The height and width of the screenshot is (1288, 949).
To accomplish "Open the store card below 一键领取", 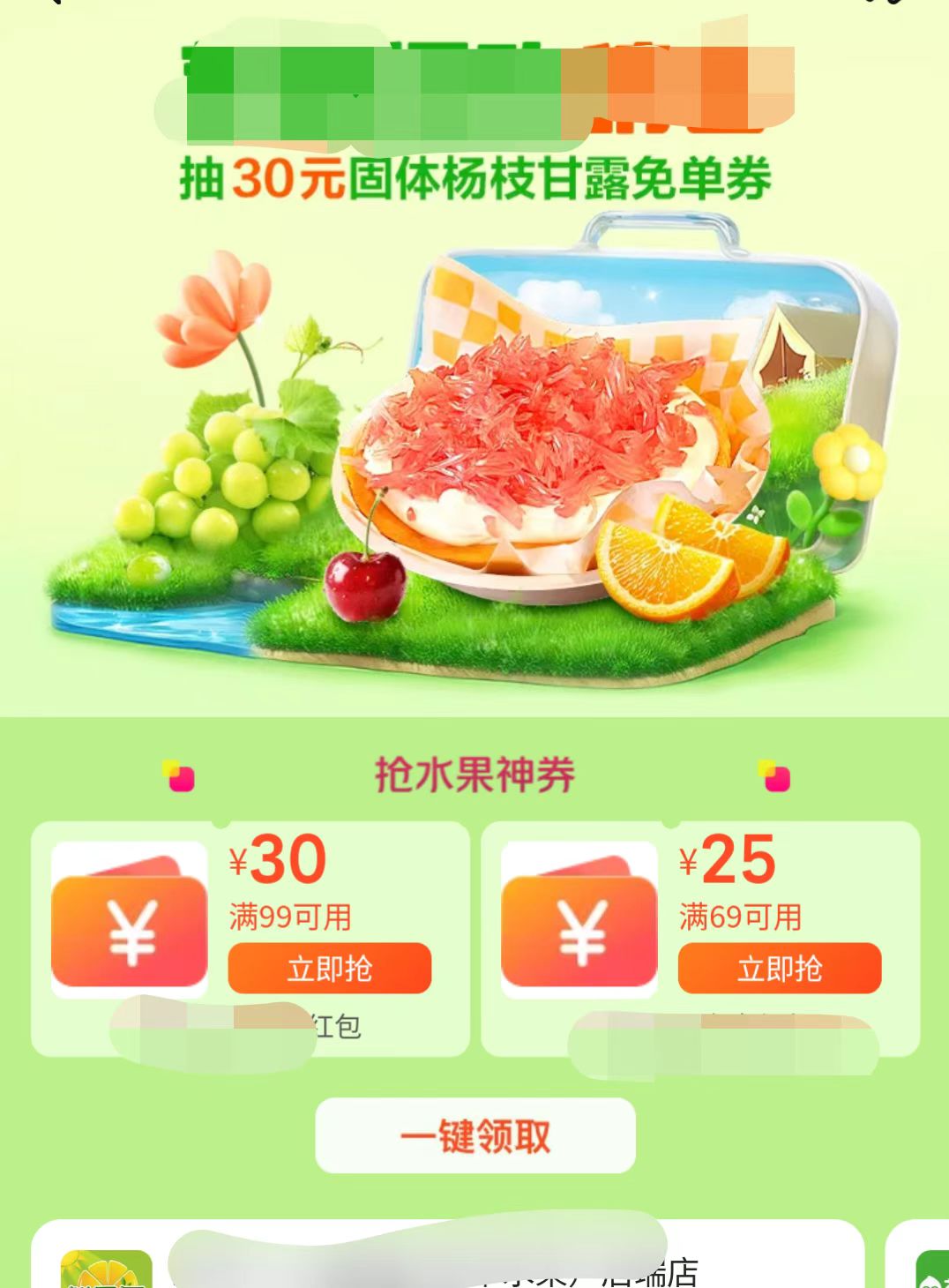I will (x=446, y=1257).
